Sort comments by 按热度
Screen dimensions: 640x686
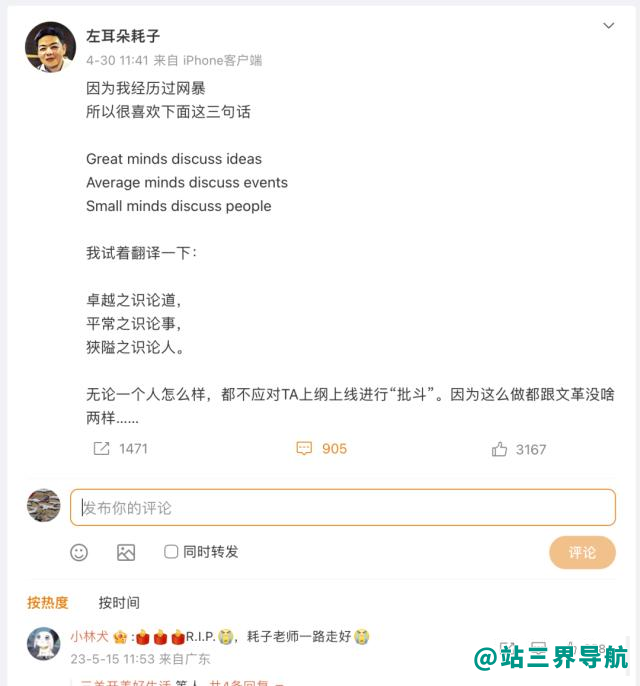click(x=48, y=602)
